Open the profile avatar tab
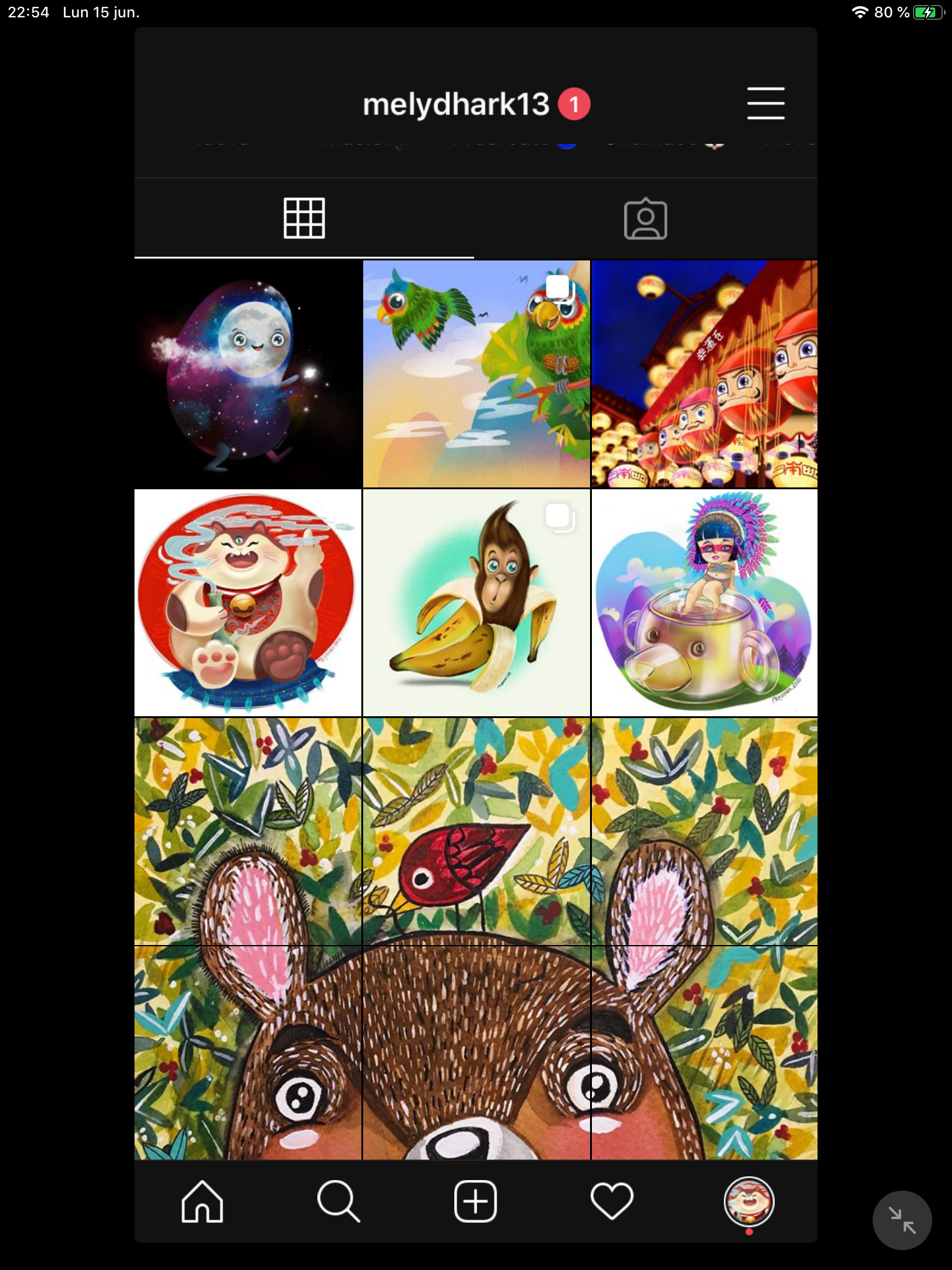 [749, 1201]
